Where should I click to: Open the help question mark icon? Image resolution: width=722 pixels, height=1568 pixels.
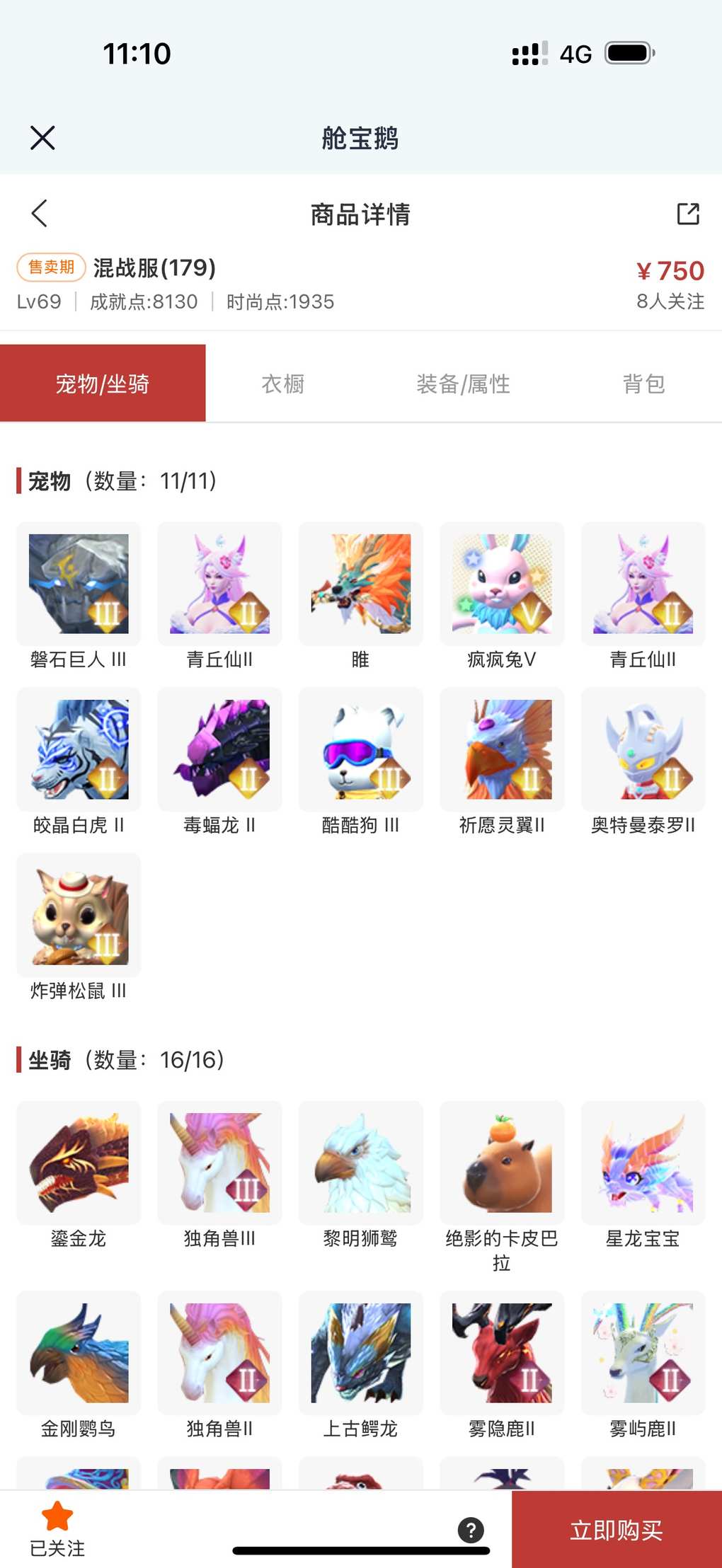[471, 1530]
